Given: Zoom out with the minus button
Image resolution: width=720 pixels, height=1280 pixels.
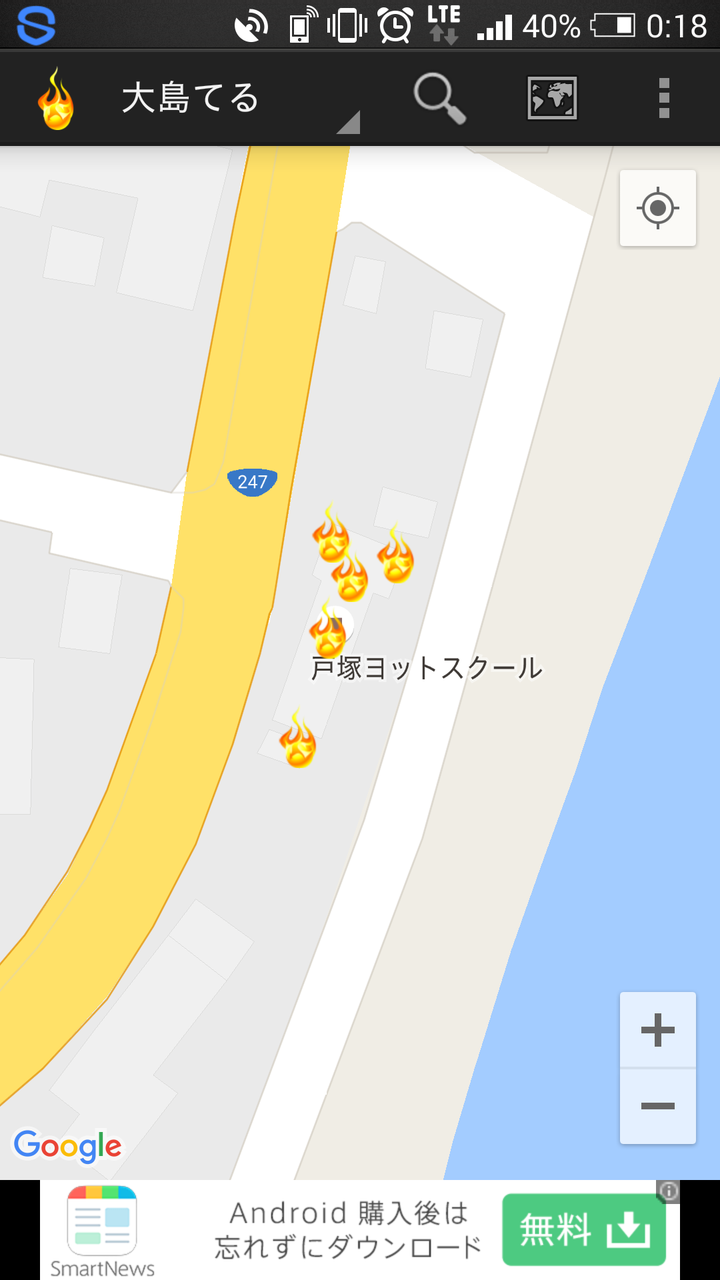Looking at the screenshot, I should click(658, 1106).
